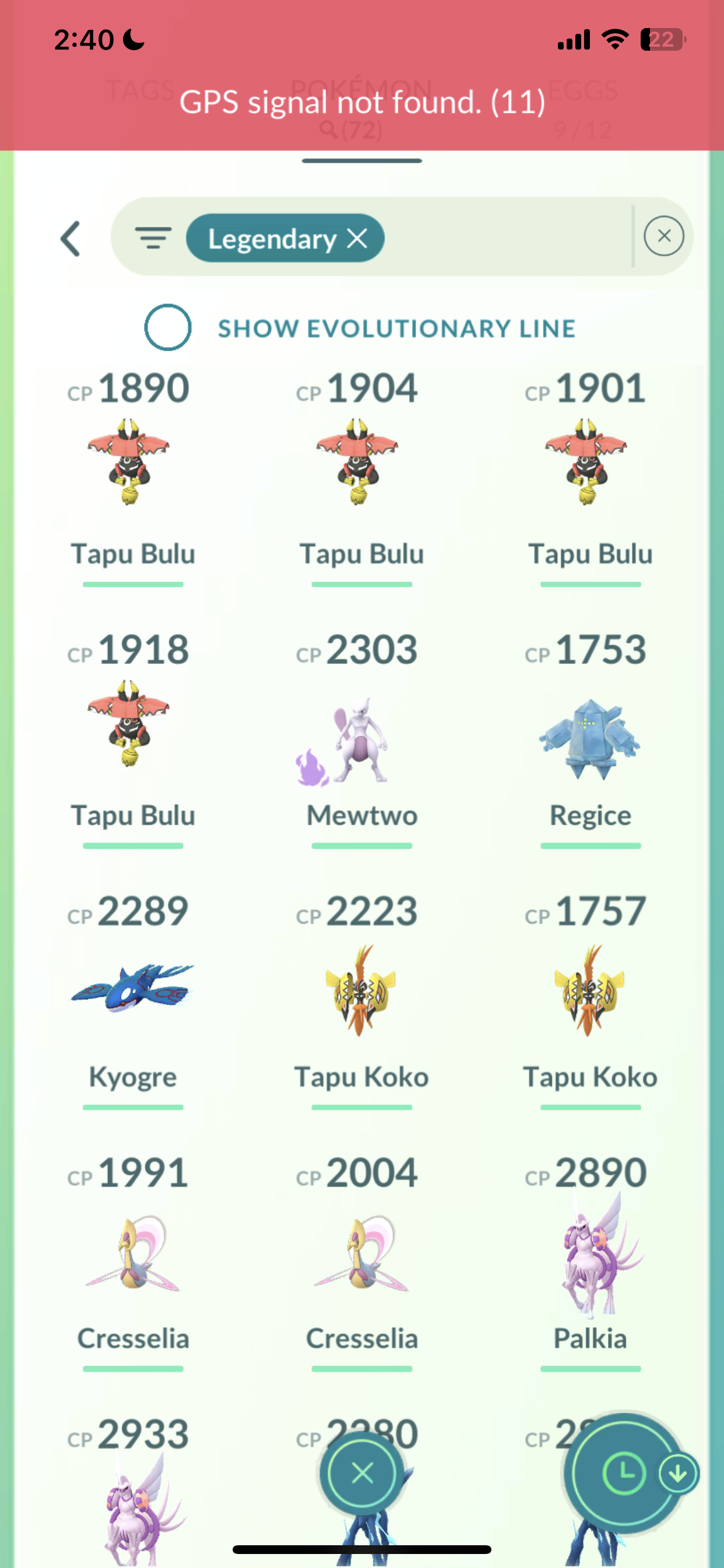Select the Mewtwo with CP 2303

point(359,740)
